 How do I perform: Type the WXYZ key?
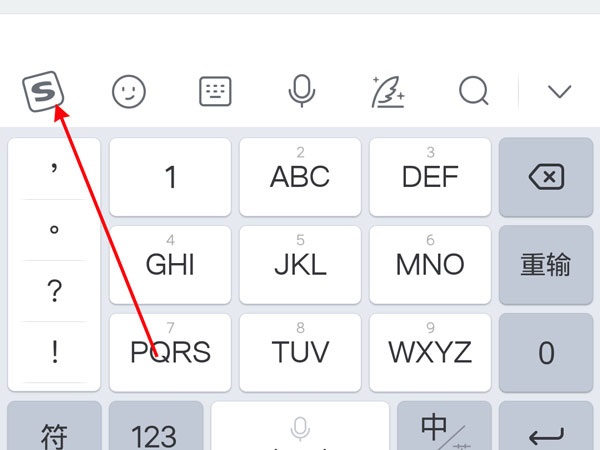pyautogui.click(x=430, y=352)
